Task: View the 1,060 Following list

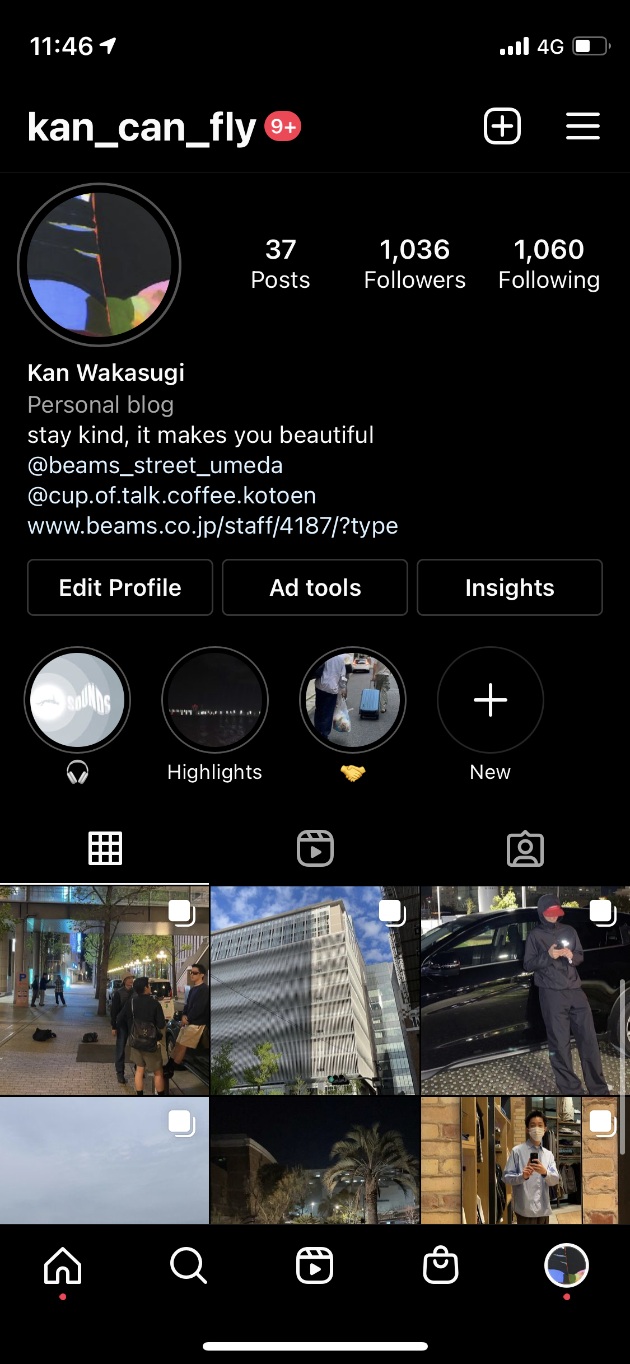Action: [x=549, y=264]
